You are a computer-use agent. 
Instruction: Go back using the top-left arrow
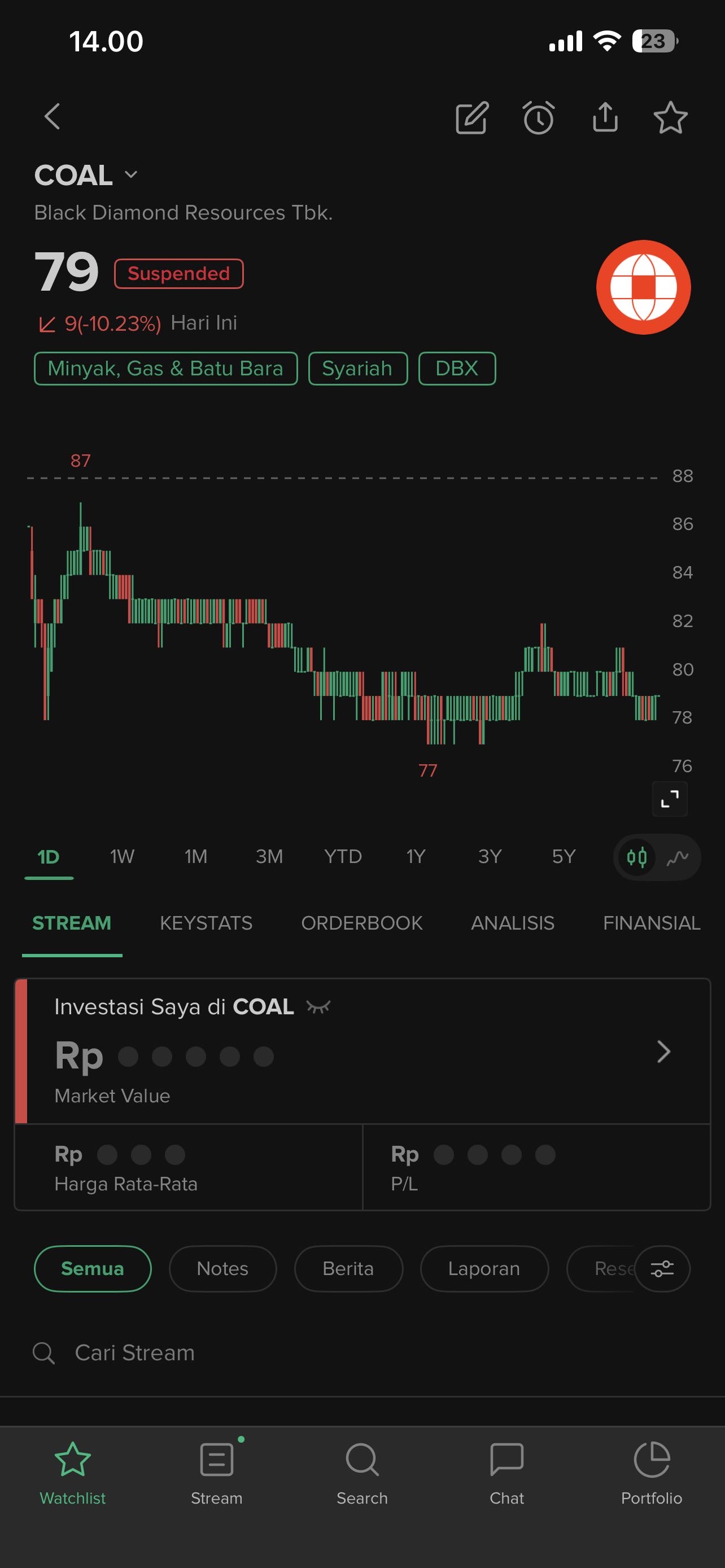click(53, 116)
